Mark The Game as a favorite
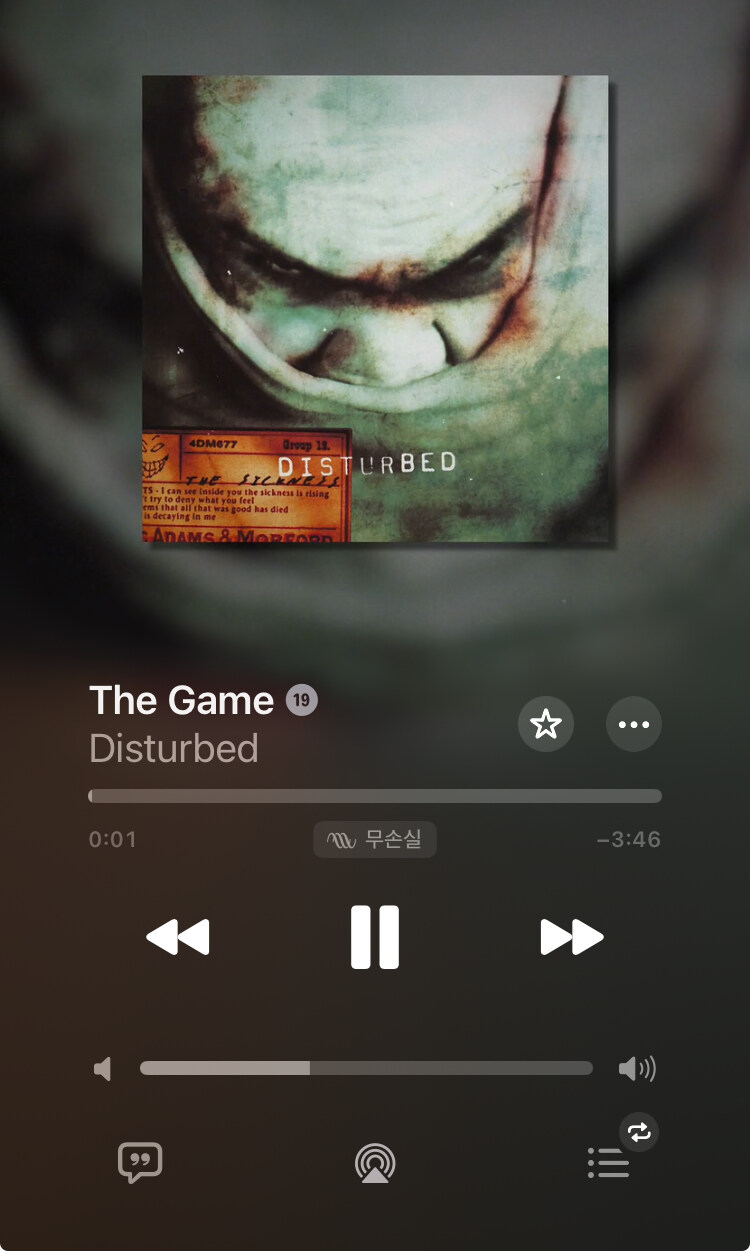This screenshot has height=1251, width=750. 546,724
